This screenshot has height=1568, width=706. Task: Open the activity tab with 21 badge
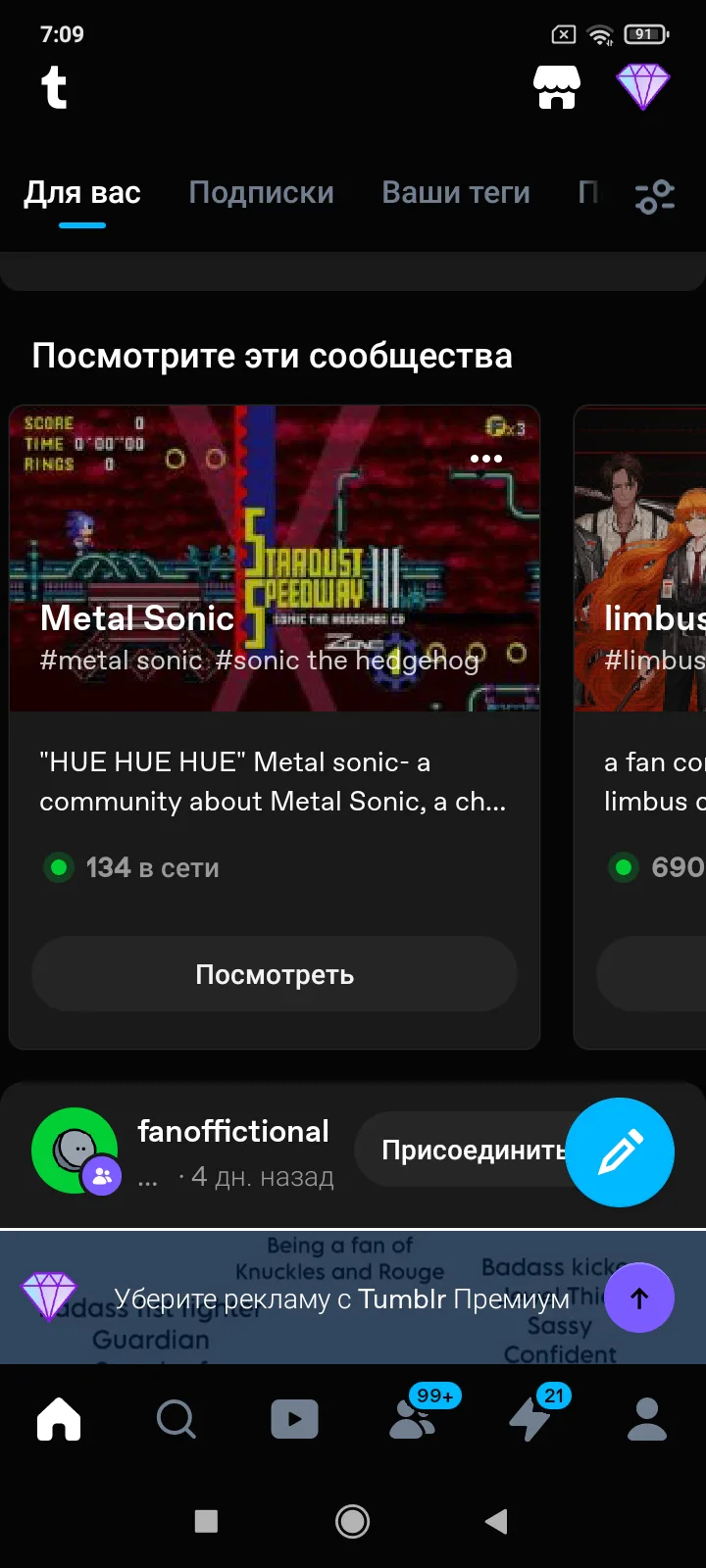pyautogui.click(x=530, y=1419)
